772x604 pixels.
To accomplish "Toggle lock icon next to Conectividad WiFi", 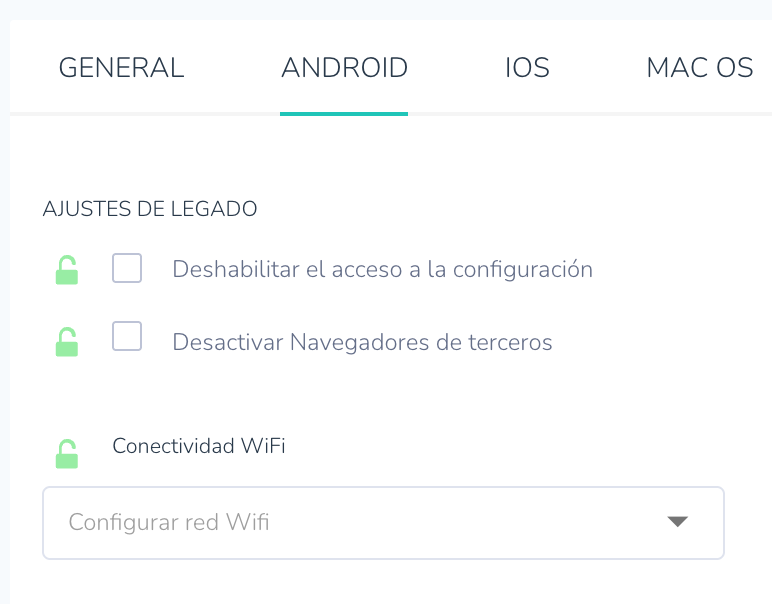I will coord(66,454).
